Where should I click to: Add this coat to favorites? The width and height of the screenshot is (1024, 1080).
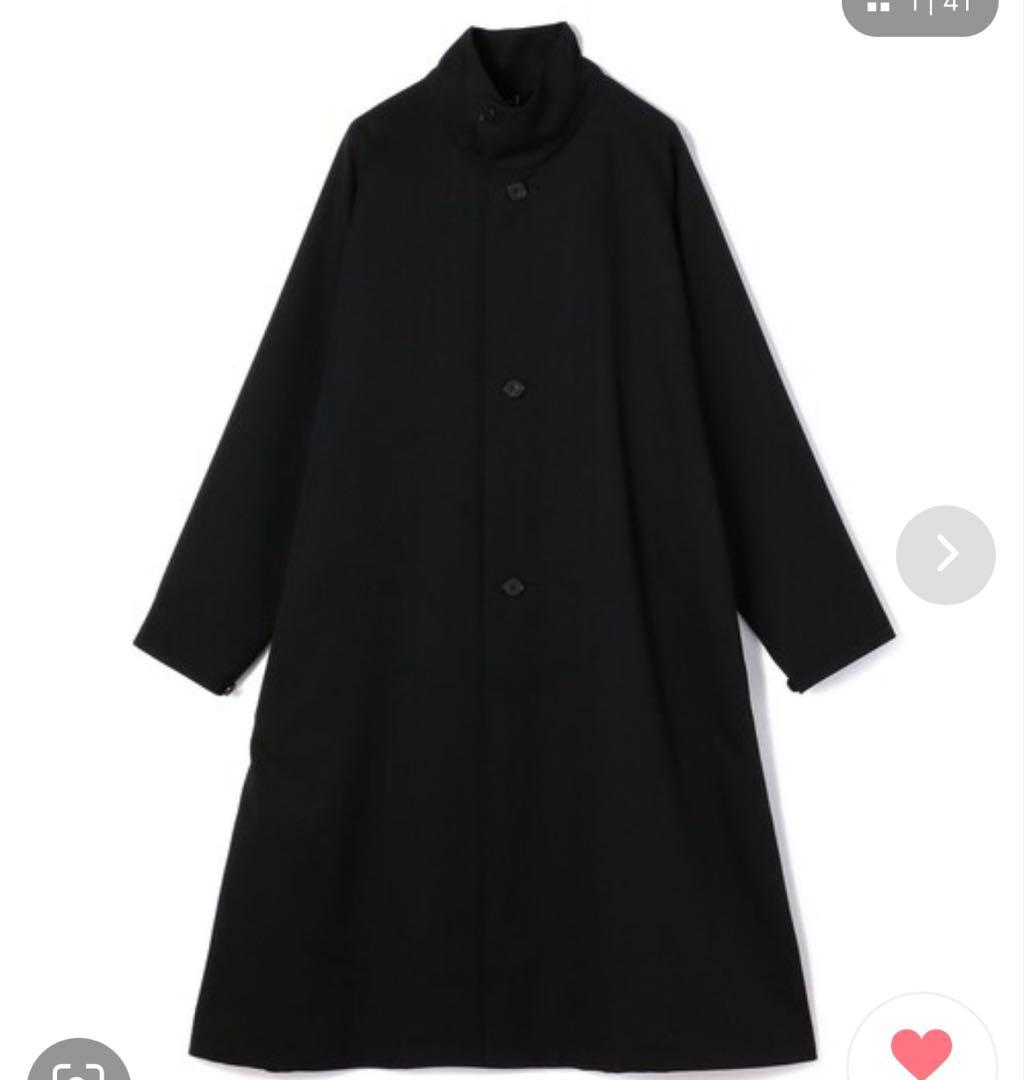[x=921, y=1050]
